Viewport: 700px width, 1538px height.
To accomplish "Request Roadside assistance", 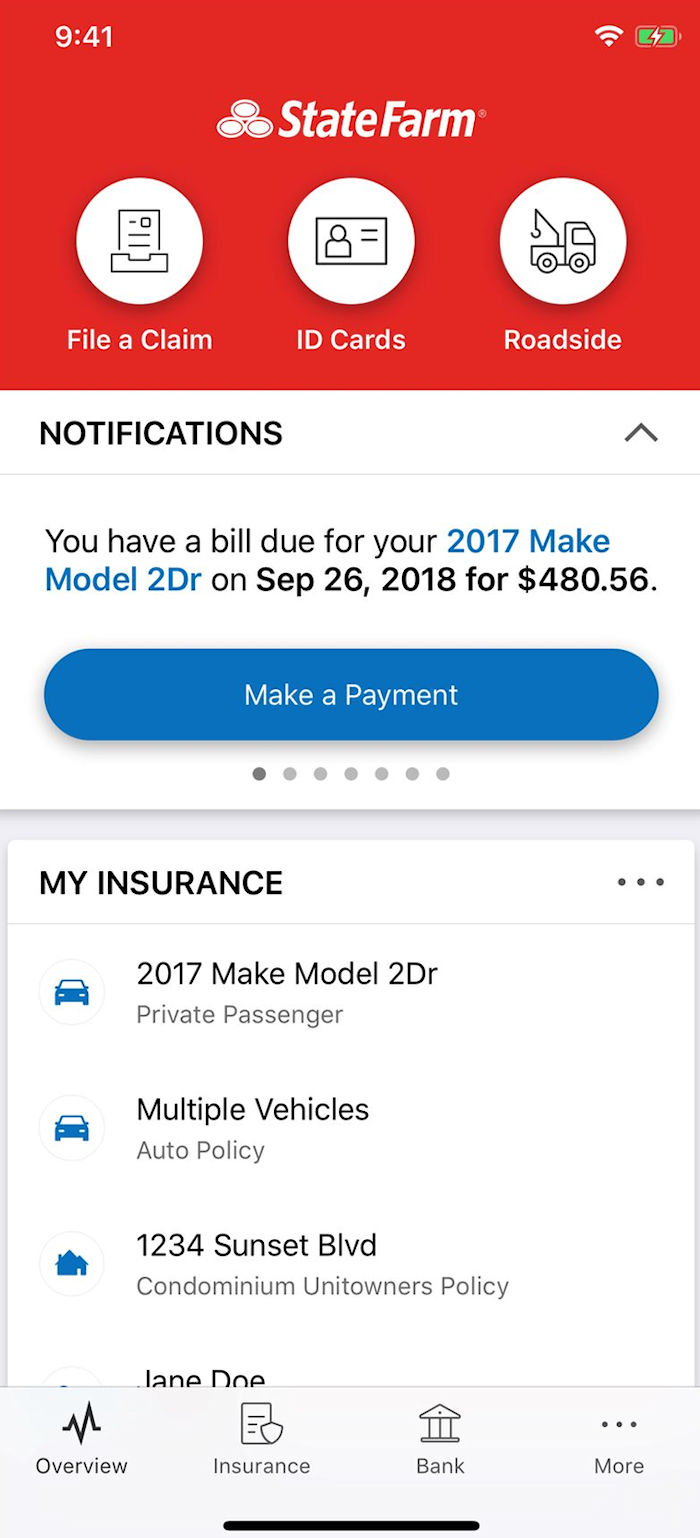I will coord(563,242).
